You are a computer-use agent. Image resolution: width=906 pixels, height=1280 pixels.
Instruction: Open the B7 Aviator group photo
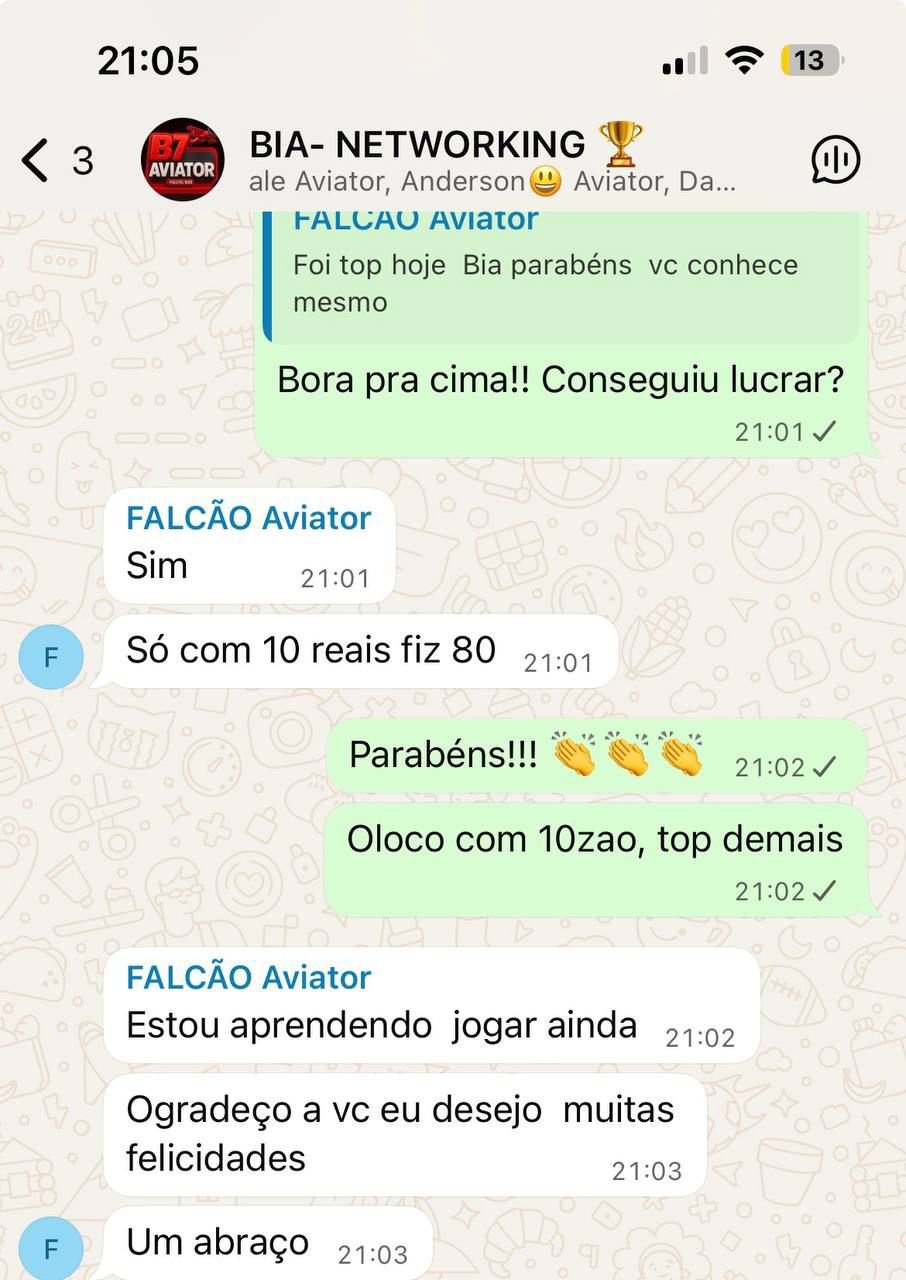click(x=182, y=161)
